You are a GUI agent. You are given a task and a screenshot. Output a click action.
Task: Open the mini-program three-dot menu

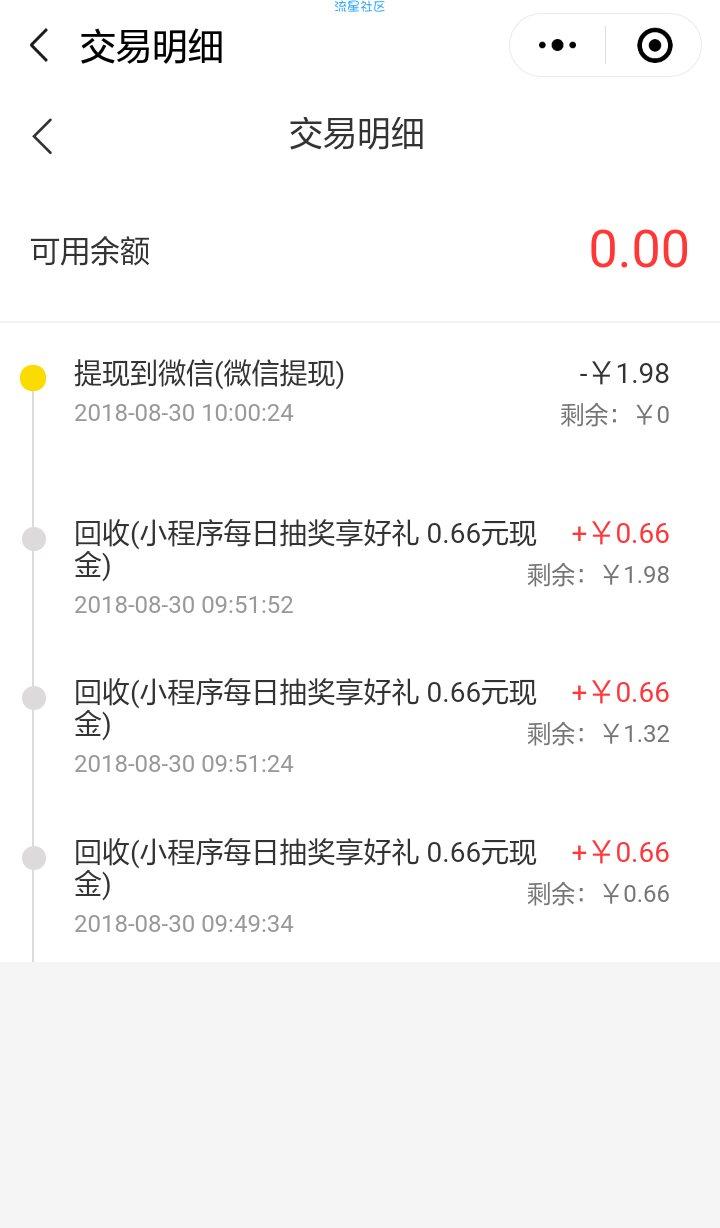(x=557, y=46)
